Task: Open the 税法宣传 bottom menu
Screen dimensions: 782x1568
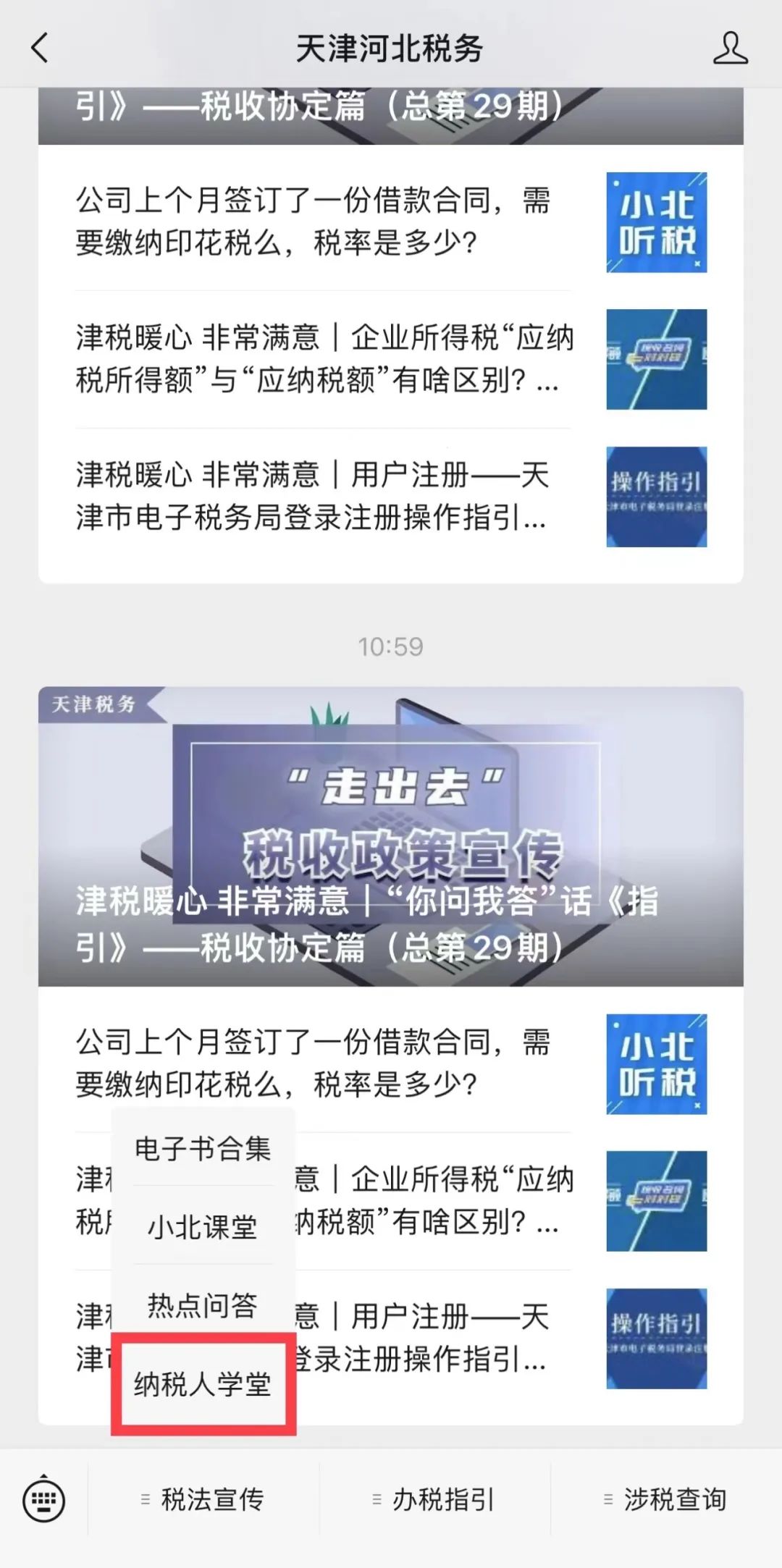Action: pyautogui.click(x=203, y=1499)
